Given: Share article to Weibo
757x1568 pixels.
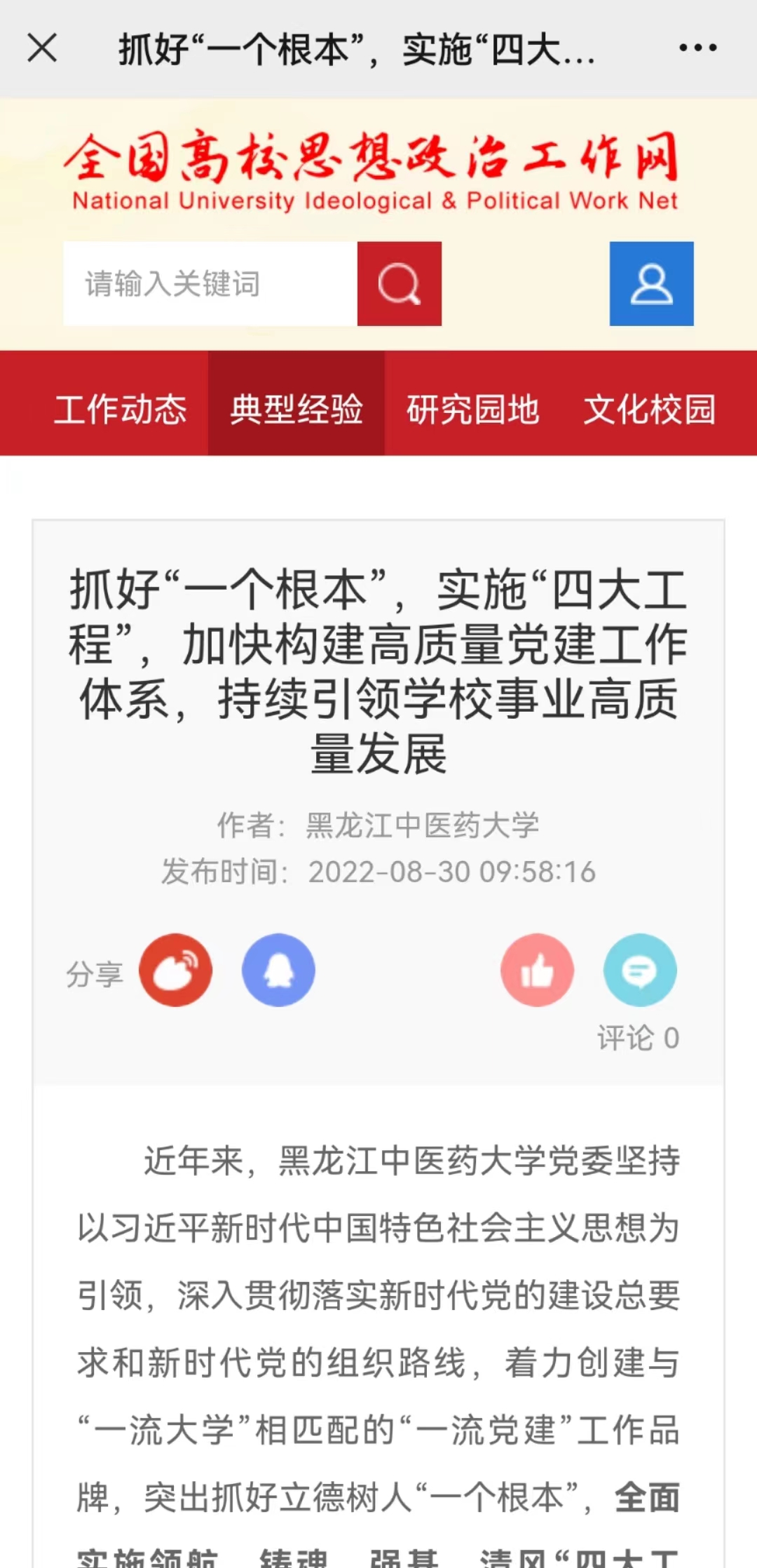Looking at the screenshot, I should [x=175, y=970].
